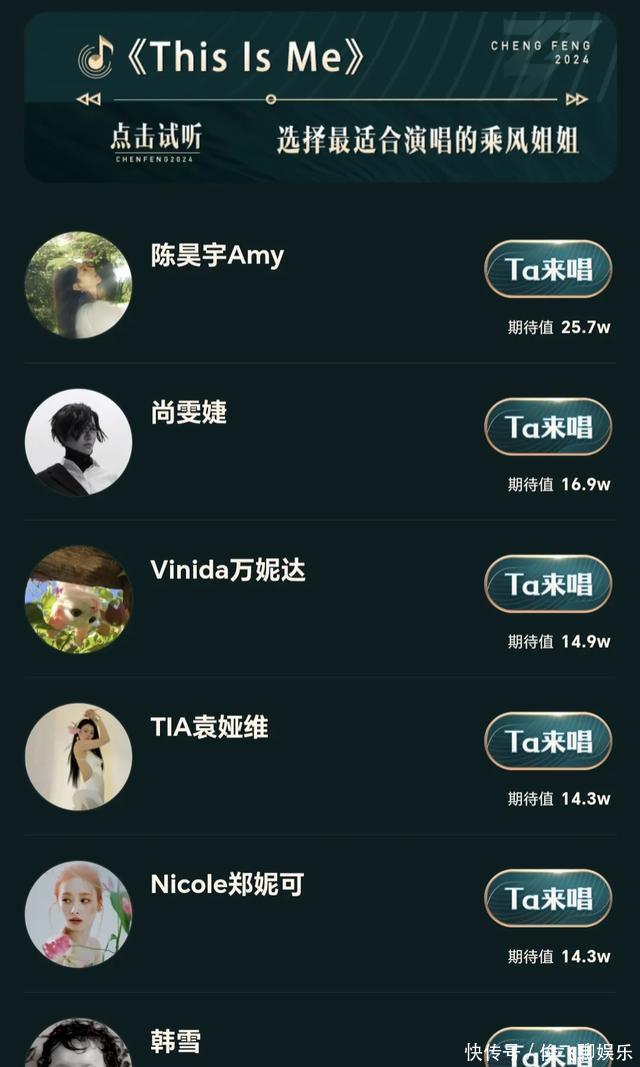View 尚雯婕's avatar photo
The image size is (640, 1067).
(78, 442)
